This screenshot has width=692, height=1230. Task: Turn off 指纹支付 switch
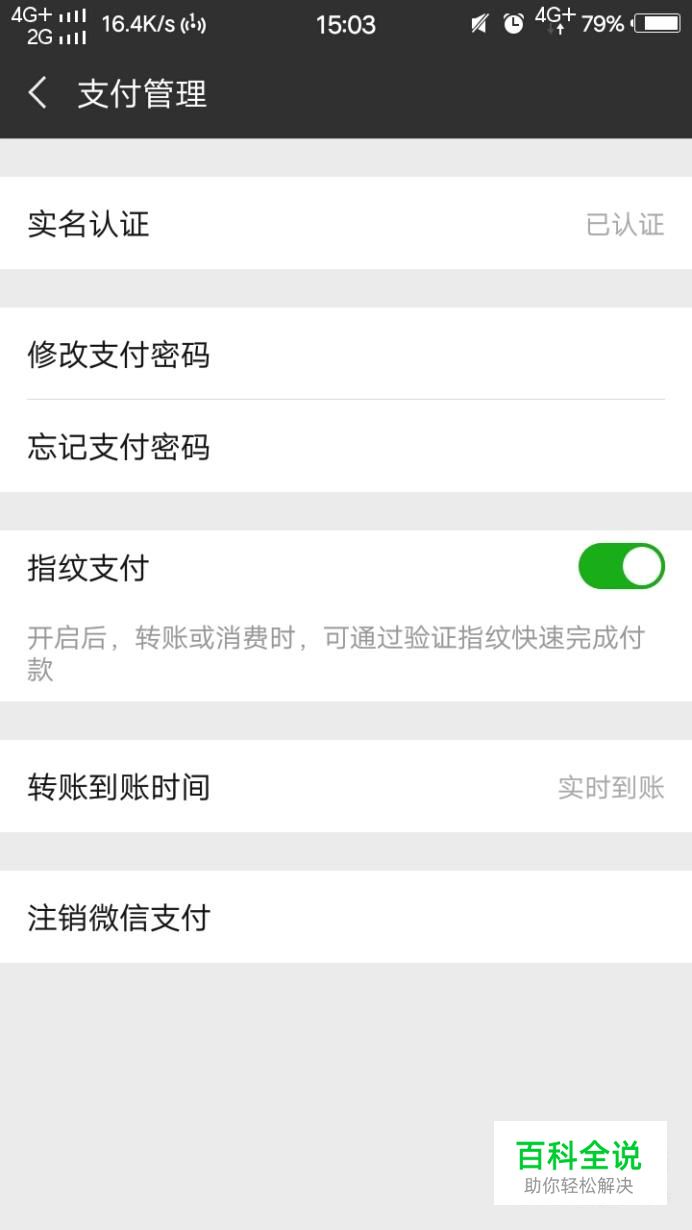coord(620,567)
